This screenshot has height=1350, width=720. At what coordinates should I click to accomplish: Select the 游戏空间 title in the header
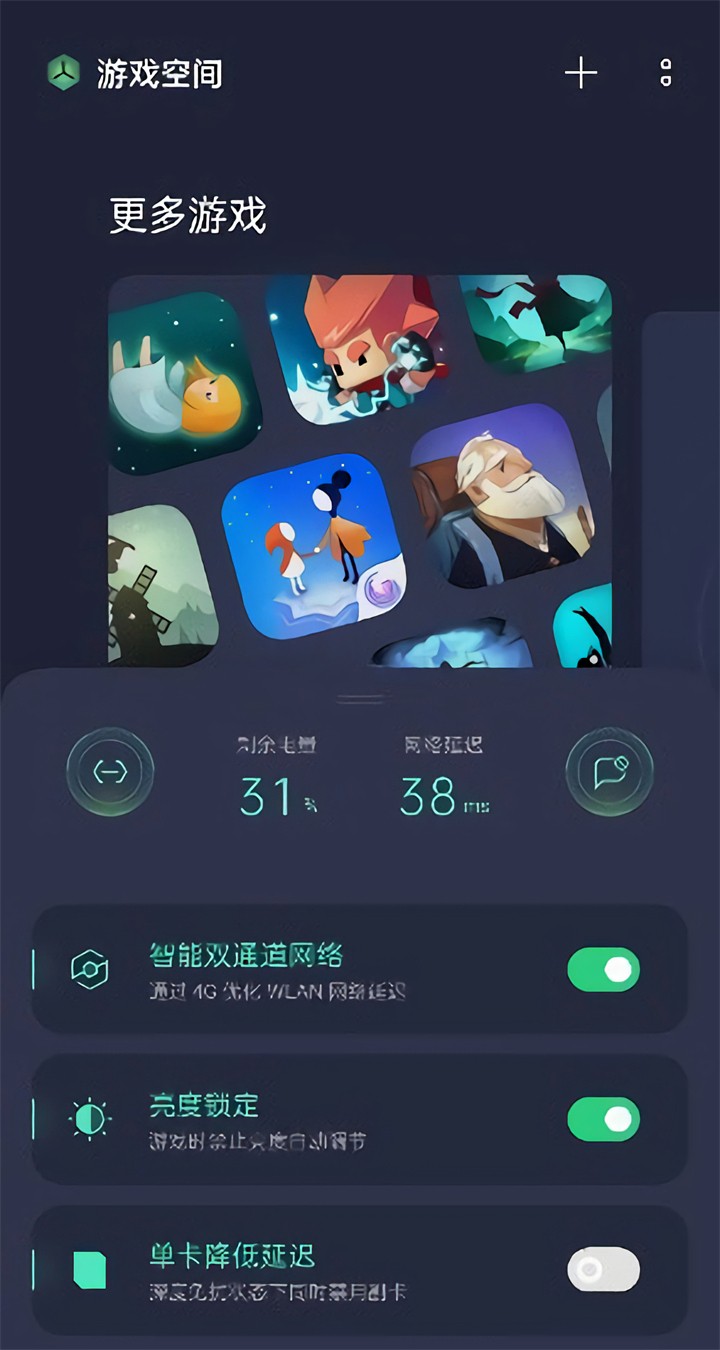[160, 71]
